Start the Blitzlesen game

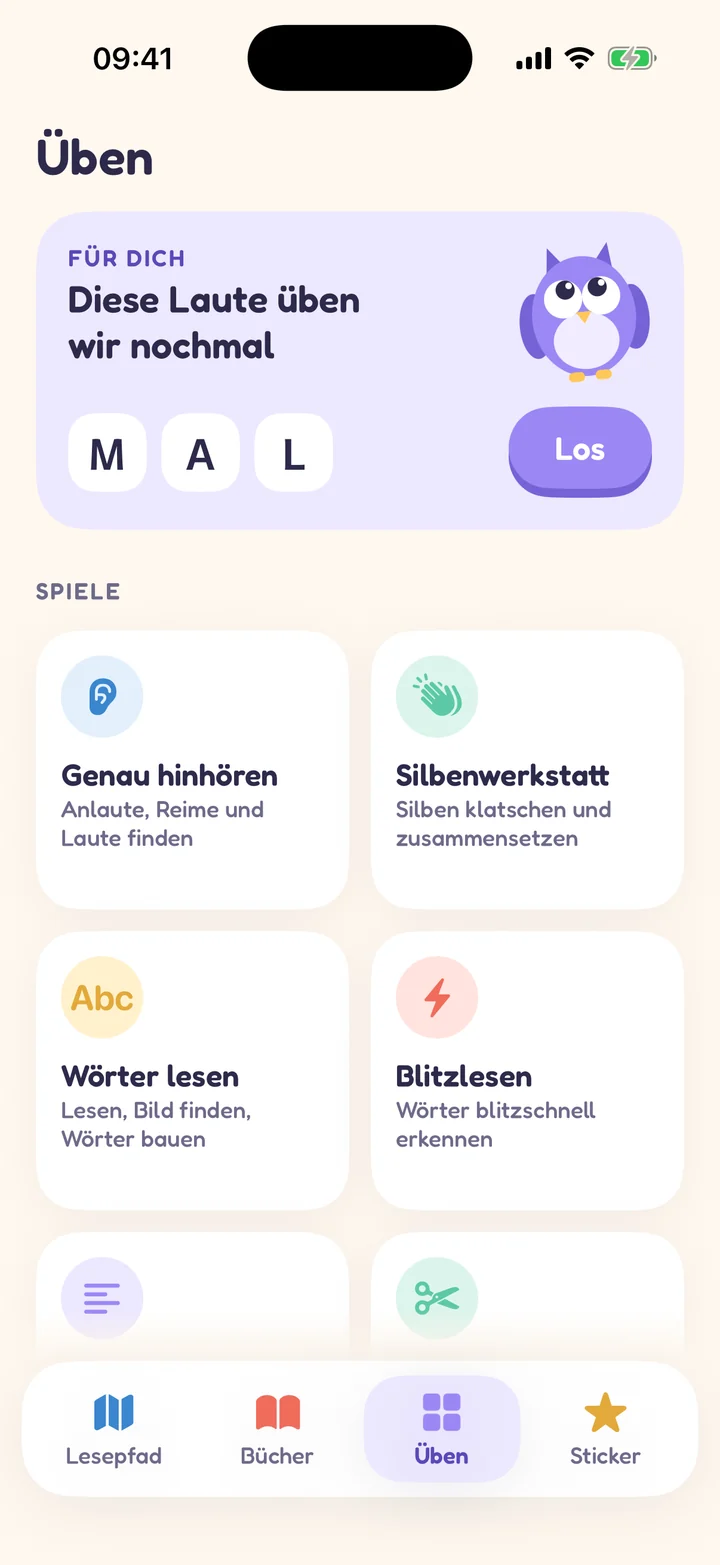coord(527,1070)
